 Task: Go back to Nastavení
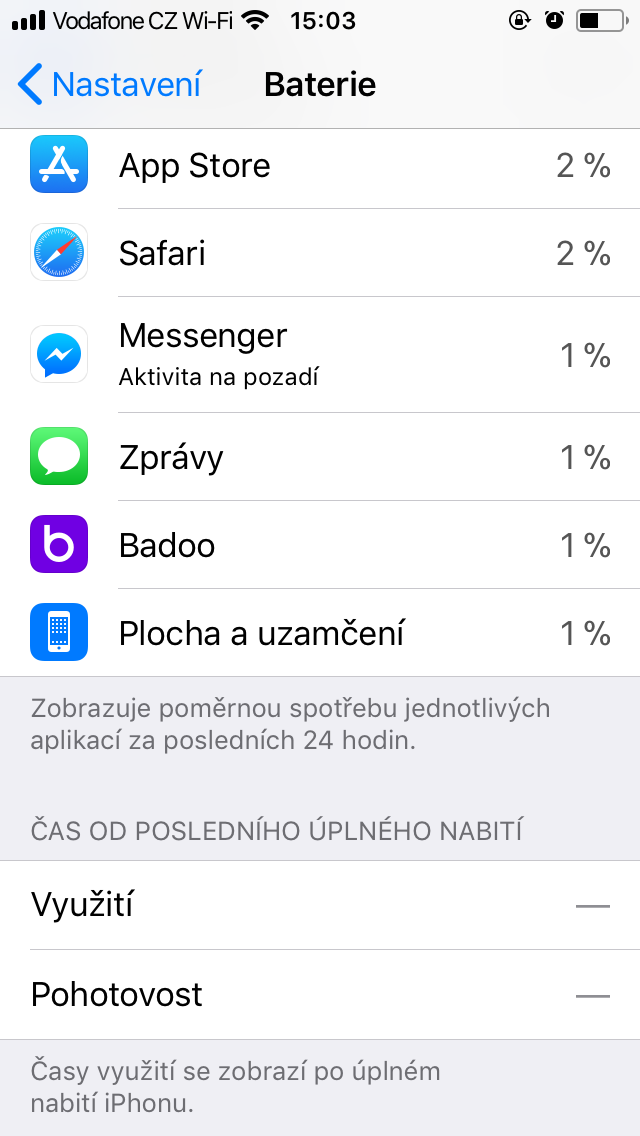click(x=109, y=85)
